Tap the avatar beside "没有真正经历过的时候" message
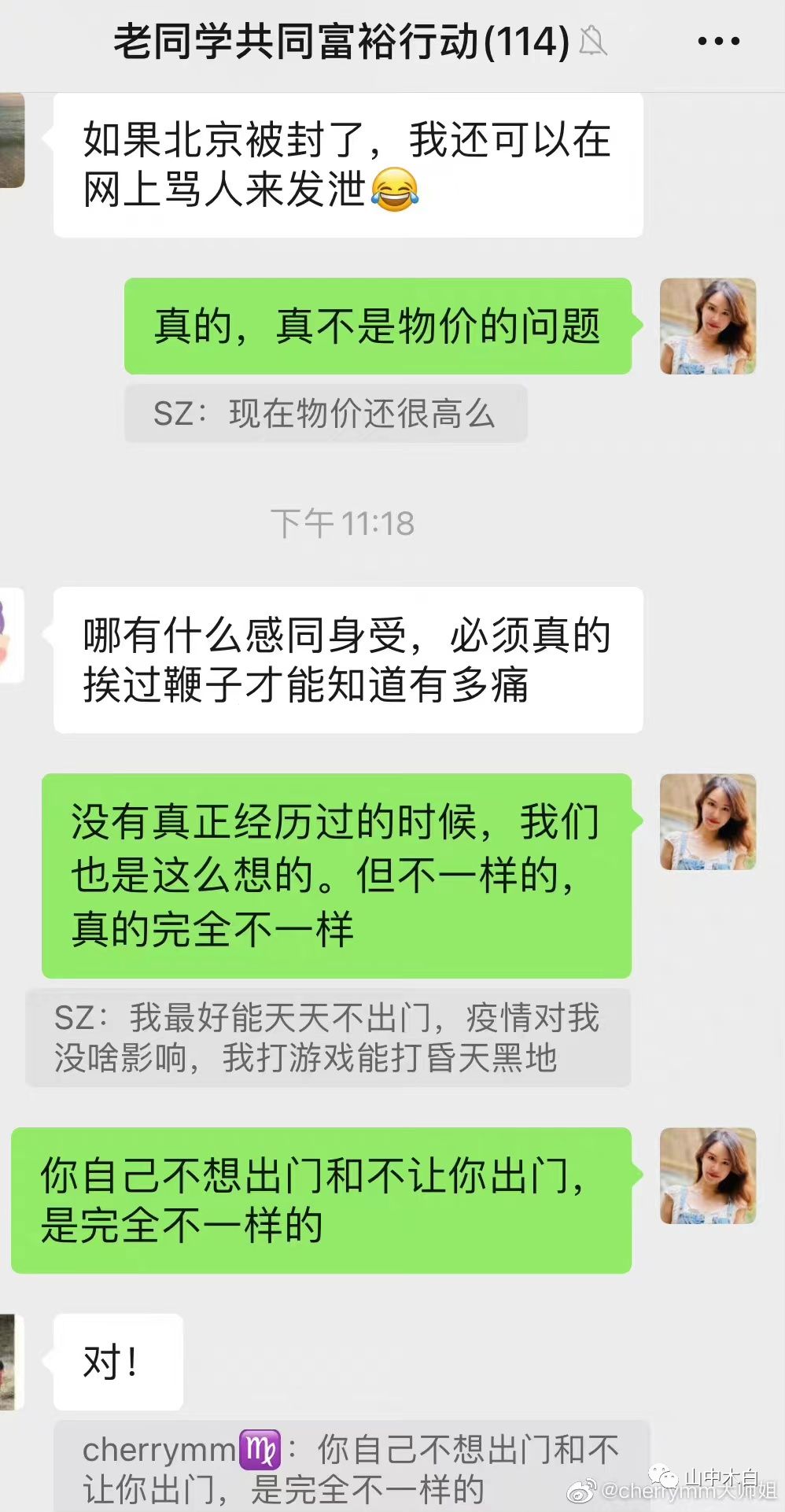This screenshot has height=1512, width=785. coord(707,822)
